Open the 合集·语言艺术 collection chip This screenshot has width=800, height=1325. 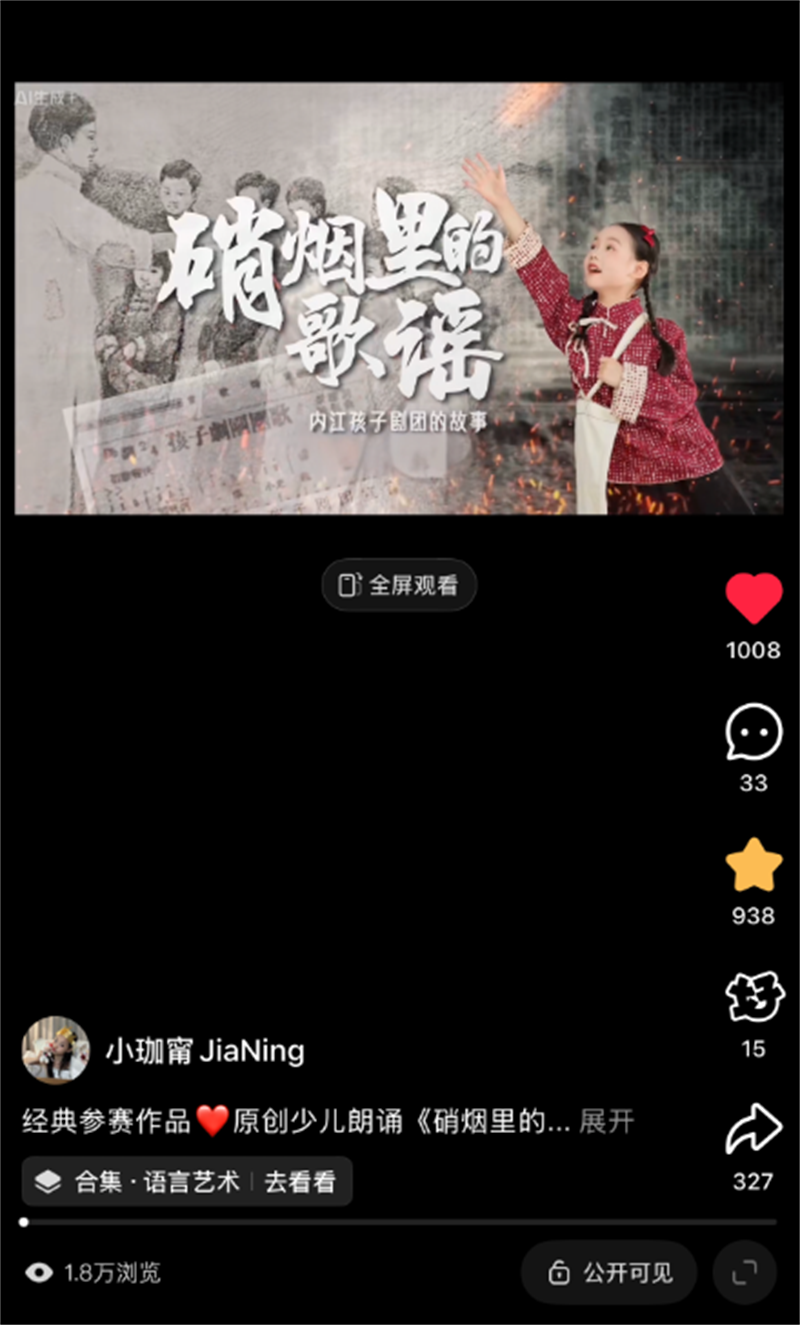point(187,1181)
